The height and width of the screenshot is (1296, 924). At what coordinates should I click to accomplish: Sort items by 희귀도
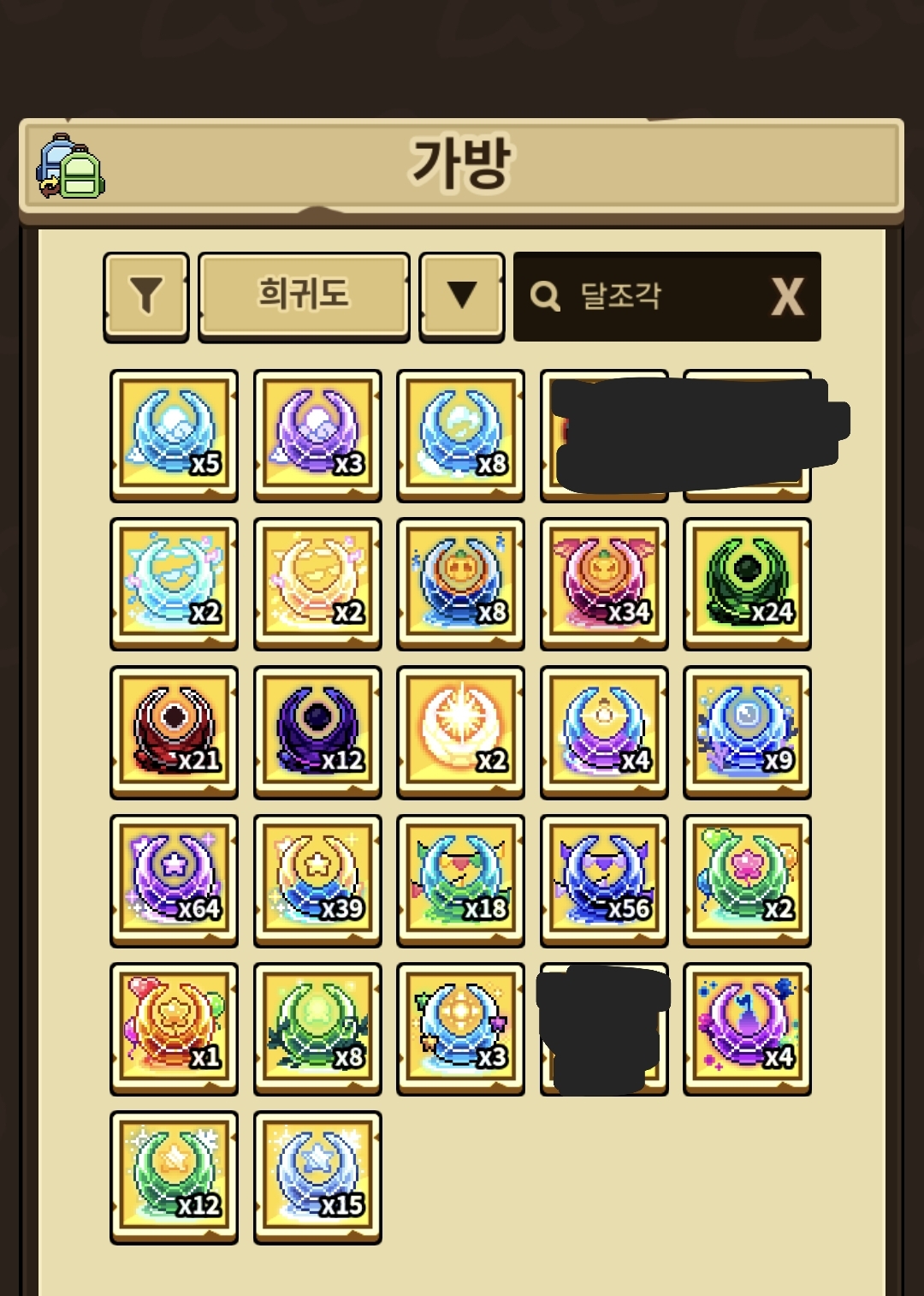(x=304, y=296)
